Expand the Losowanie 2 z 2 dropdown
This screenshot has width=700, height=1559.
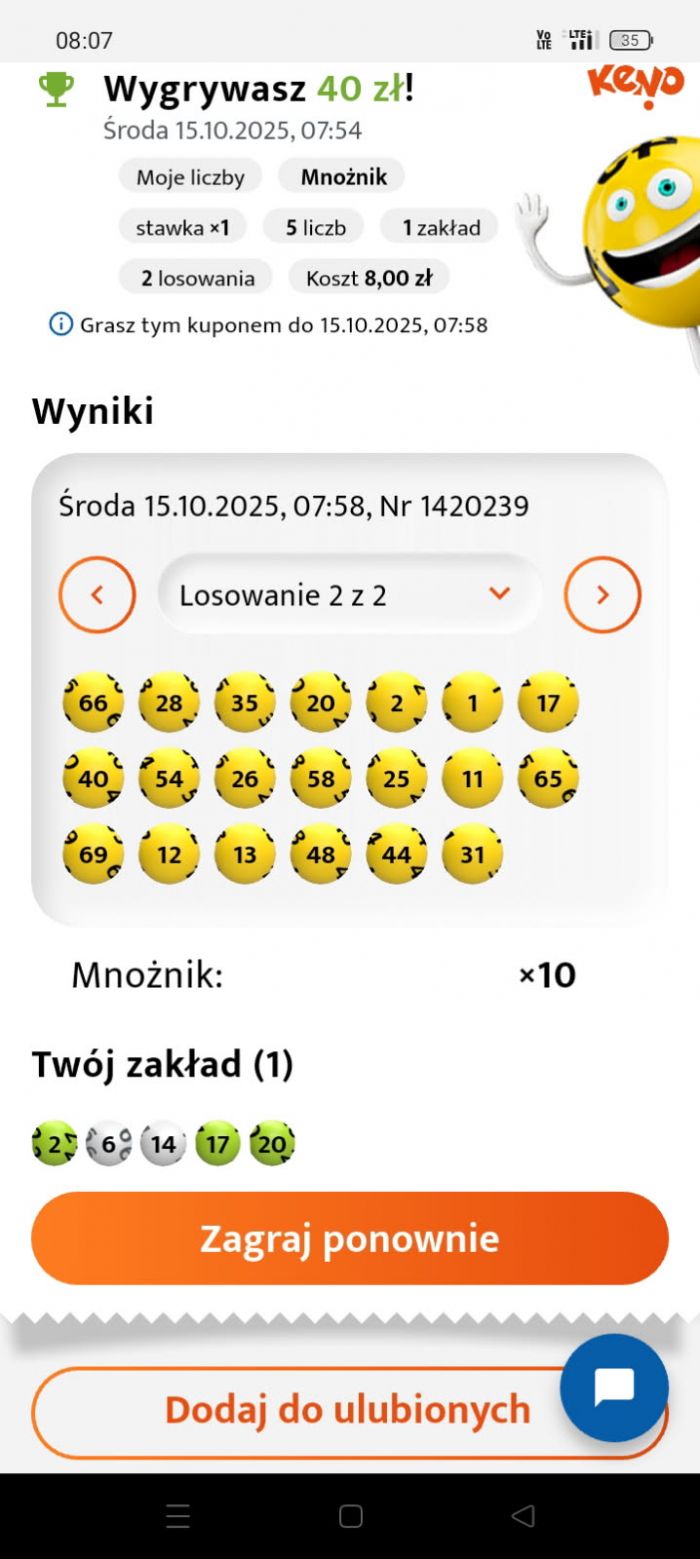pos(350,595)
